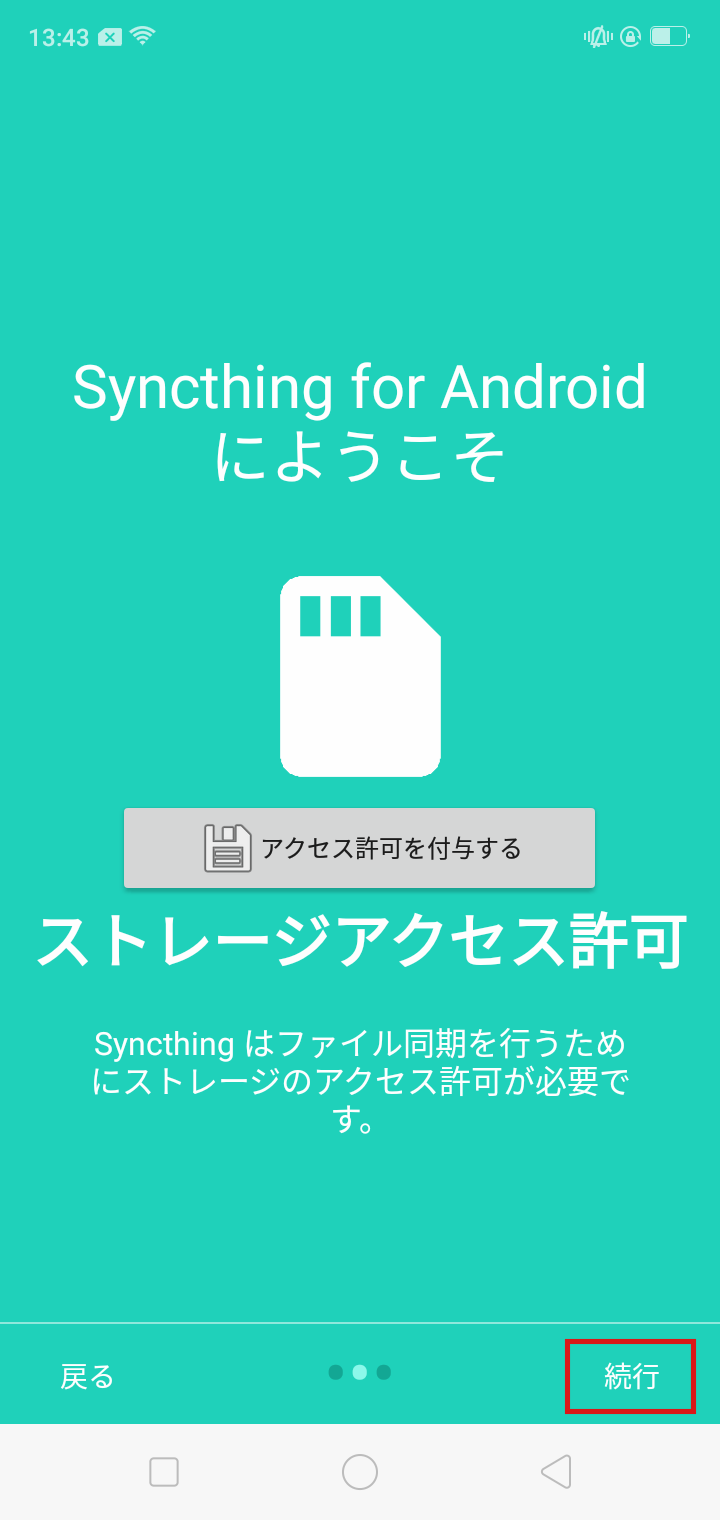Tap the アクセス許可を付与する button
This screenshot has width=720, height=1520.
click(358, 848)
